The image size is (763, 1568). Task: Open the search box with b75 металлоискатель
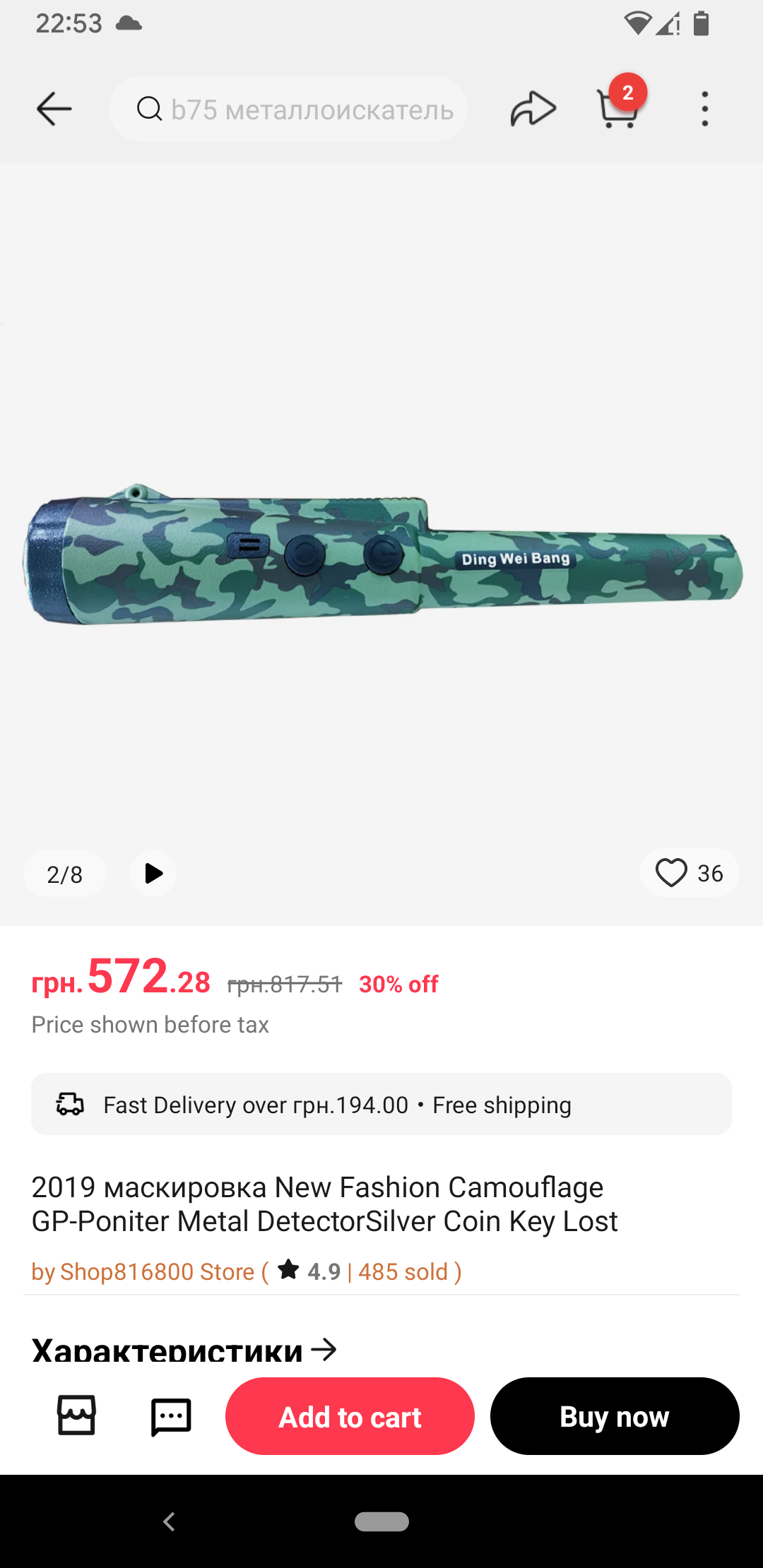point(288,109)
